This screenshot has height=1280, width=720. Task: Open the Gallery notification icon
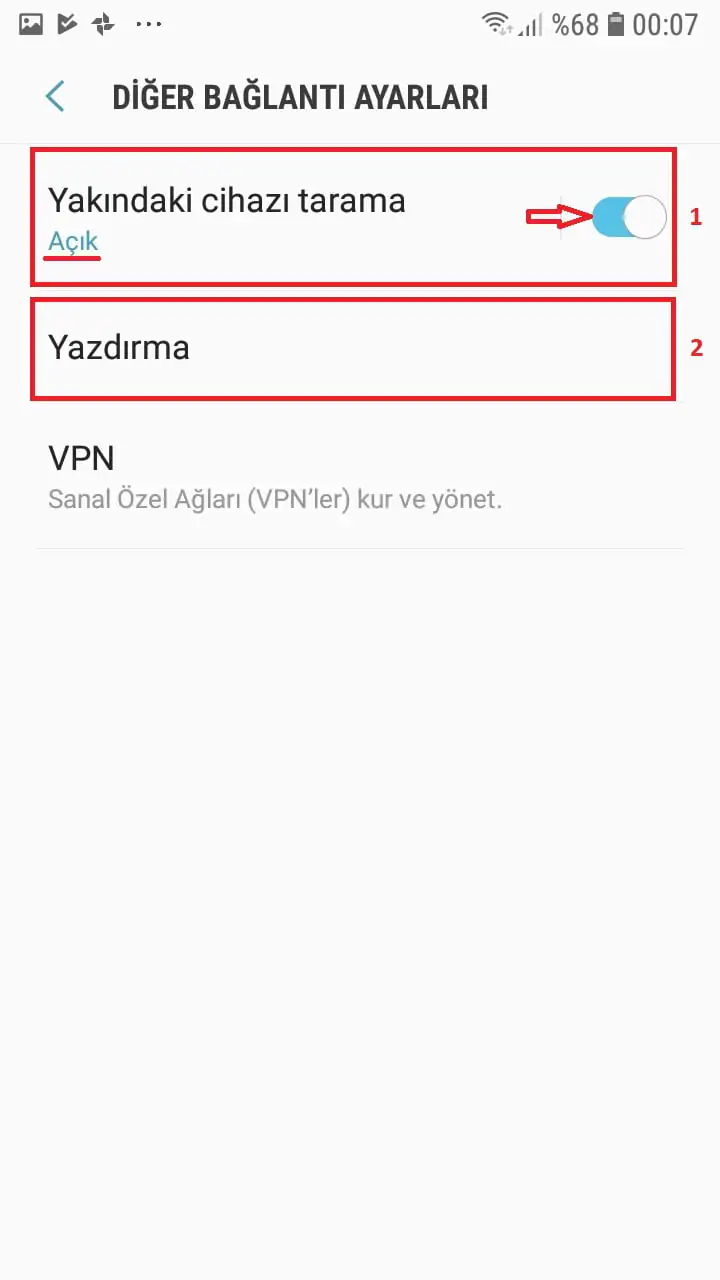(30, 23)
